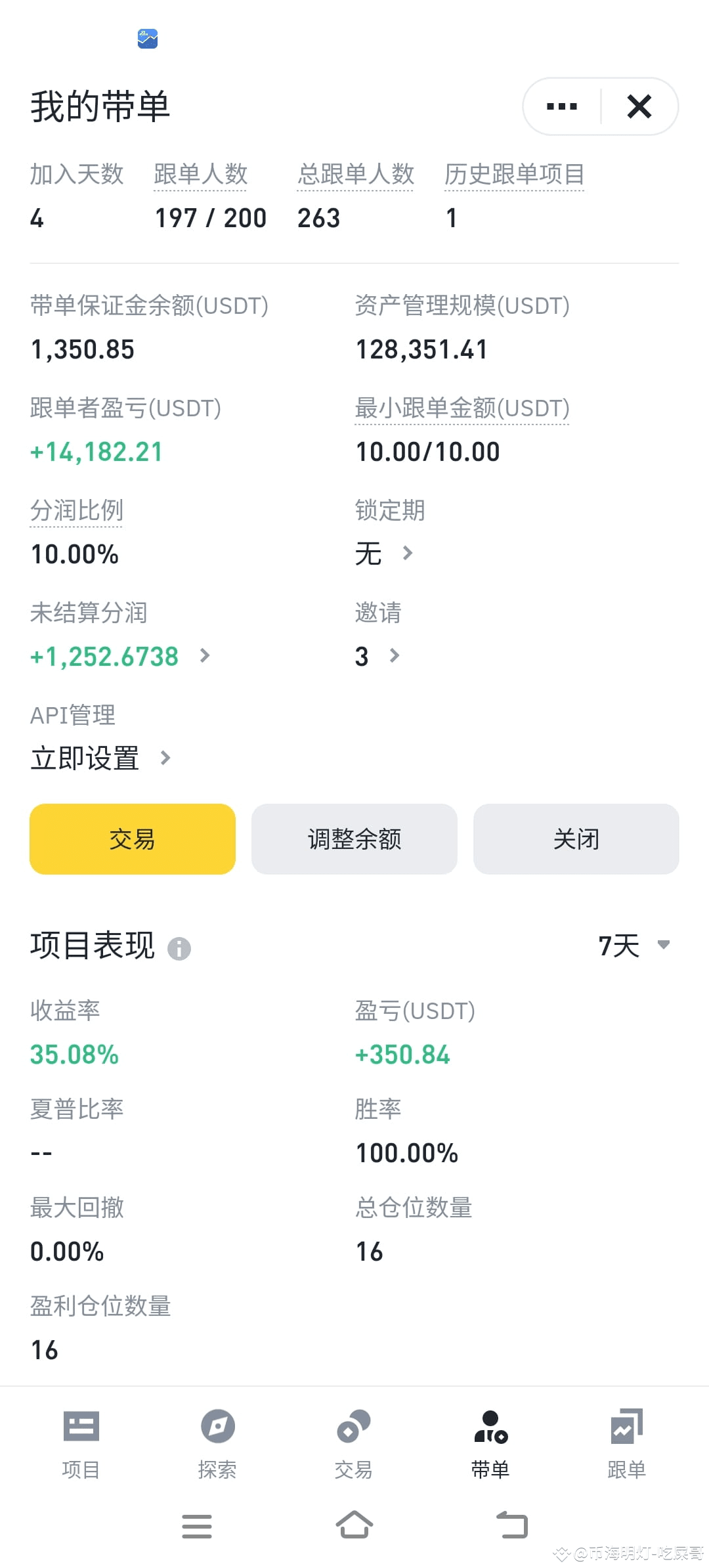View the 邀请 list

click(394, 655)
